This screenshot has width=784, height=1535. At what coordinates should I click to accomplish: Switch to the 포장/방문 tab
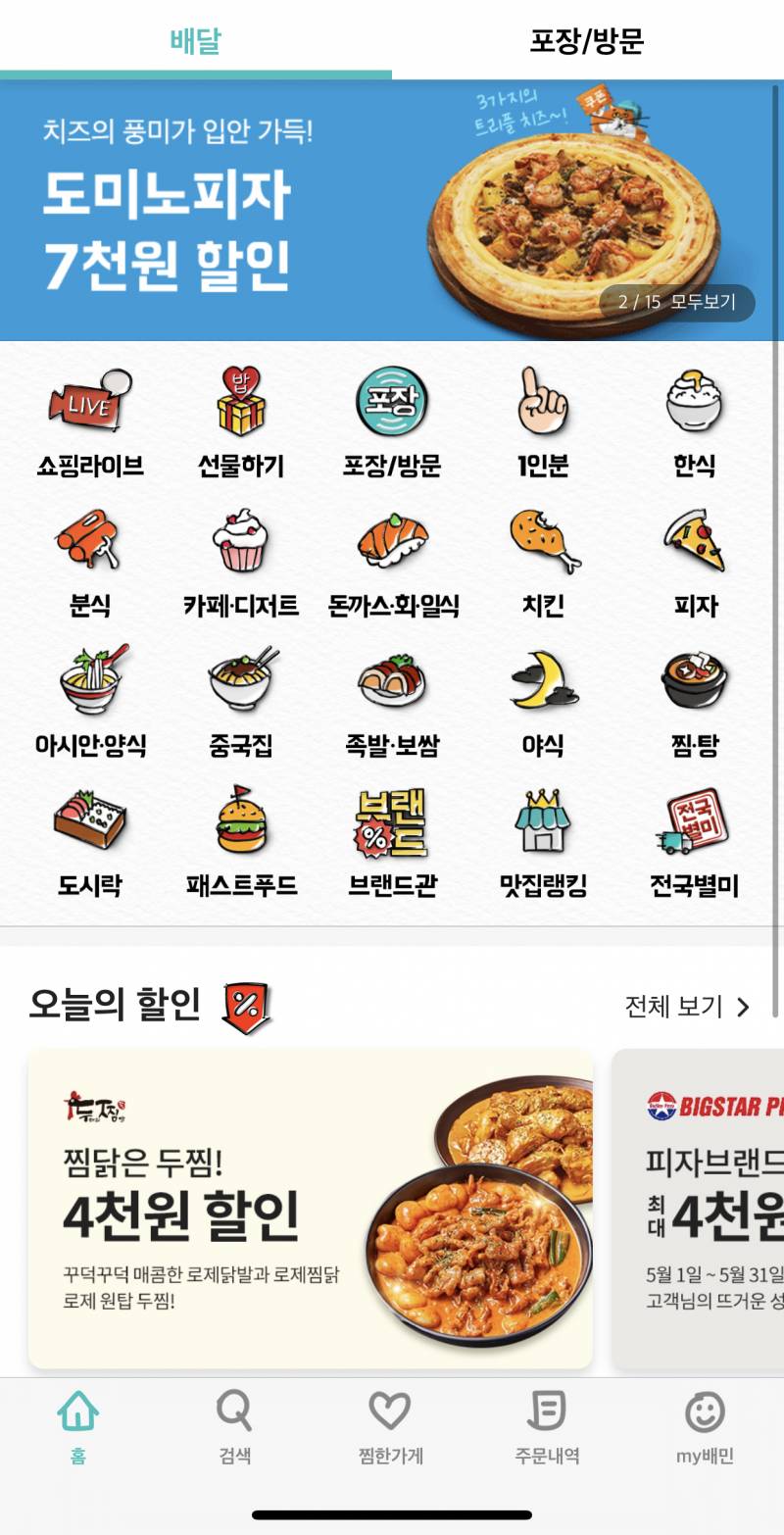[x=587, y=40]
